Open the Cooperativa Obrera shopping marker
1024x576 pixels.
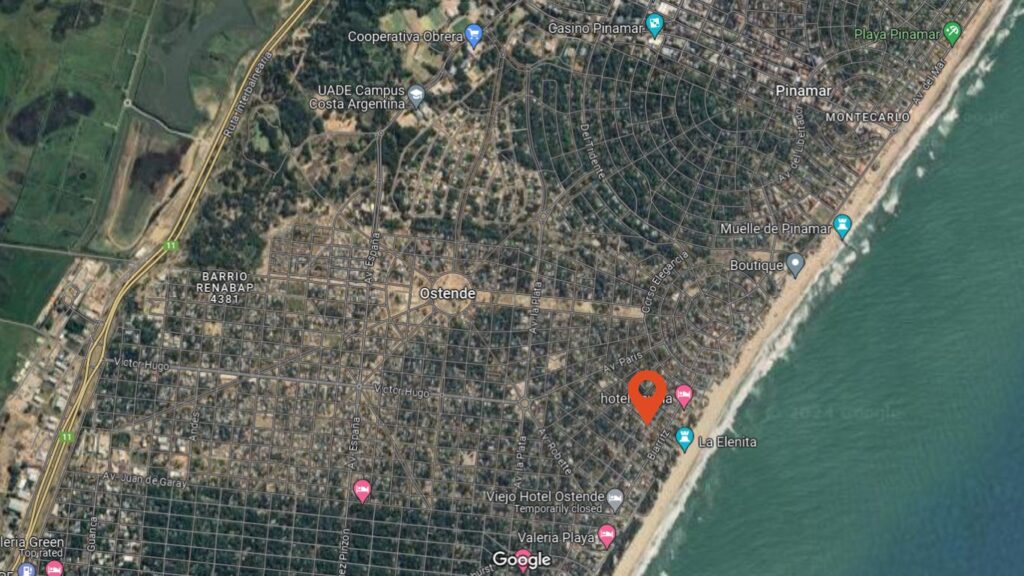[474, 36]
